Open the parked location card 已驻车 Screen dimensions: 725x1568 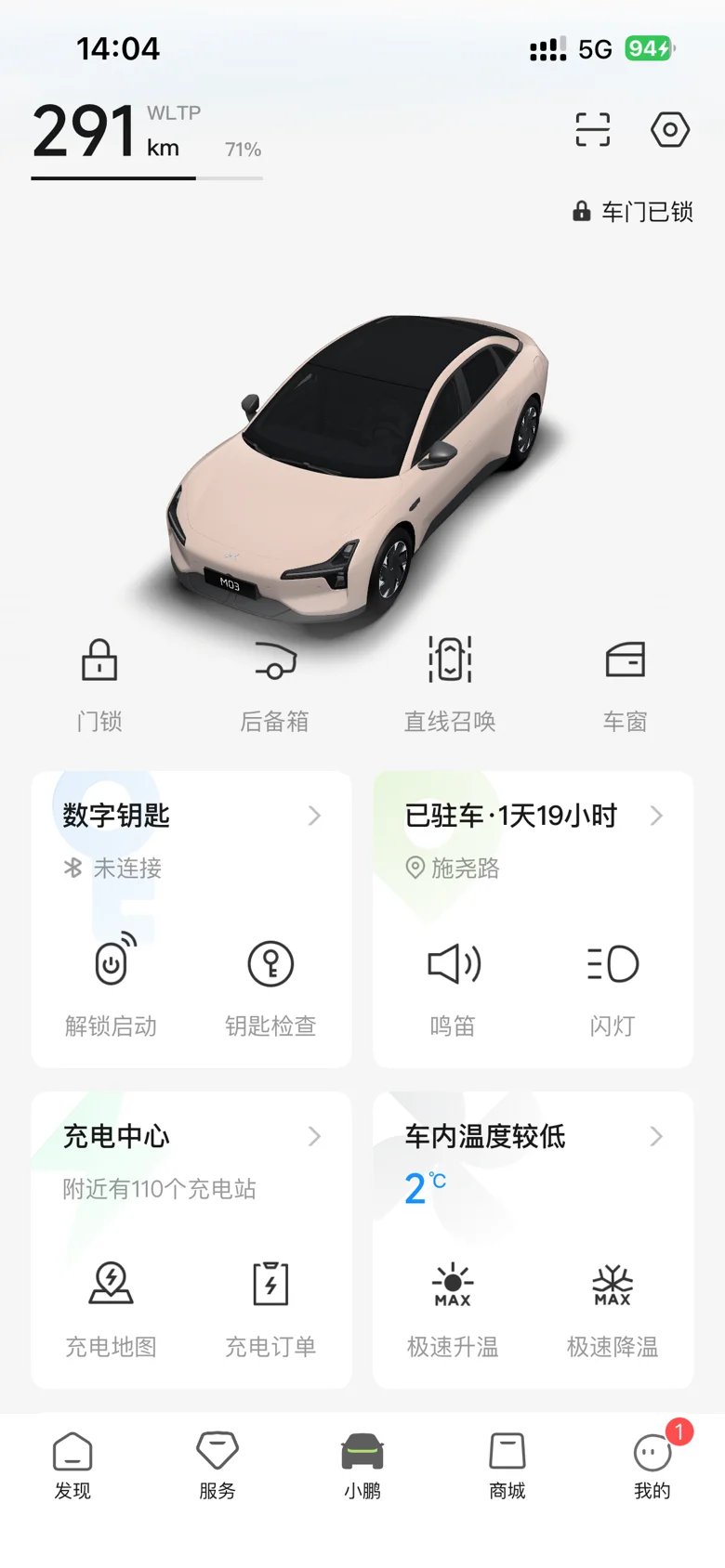(x=534, y=816)
